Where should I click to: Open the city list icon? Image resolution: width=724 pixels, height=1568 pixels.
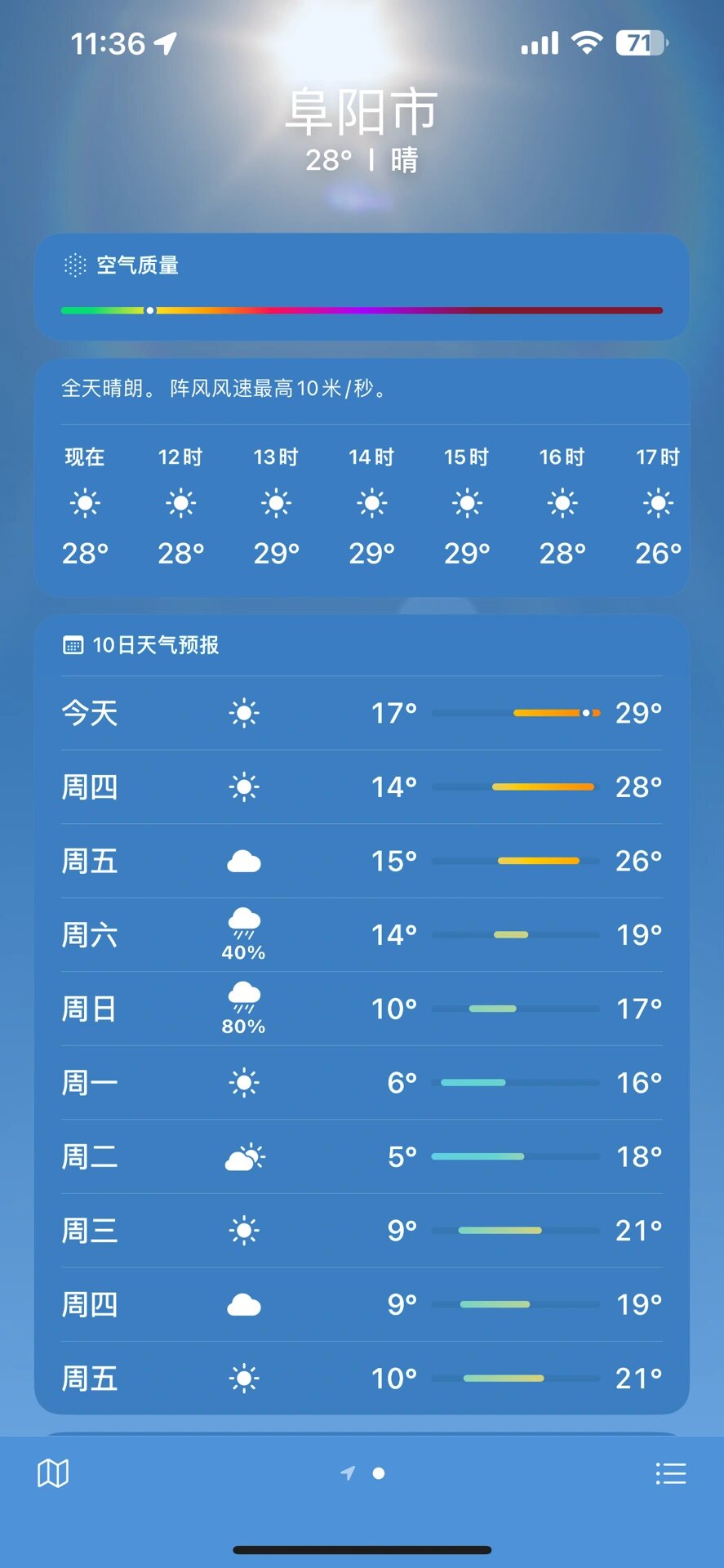[x=670, y=1473]
